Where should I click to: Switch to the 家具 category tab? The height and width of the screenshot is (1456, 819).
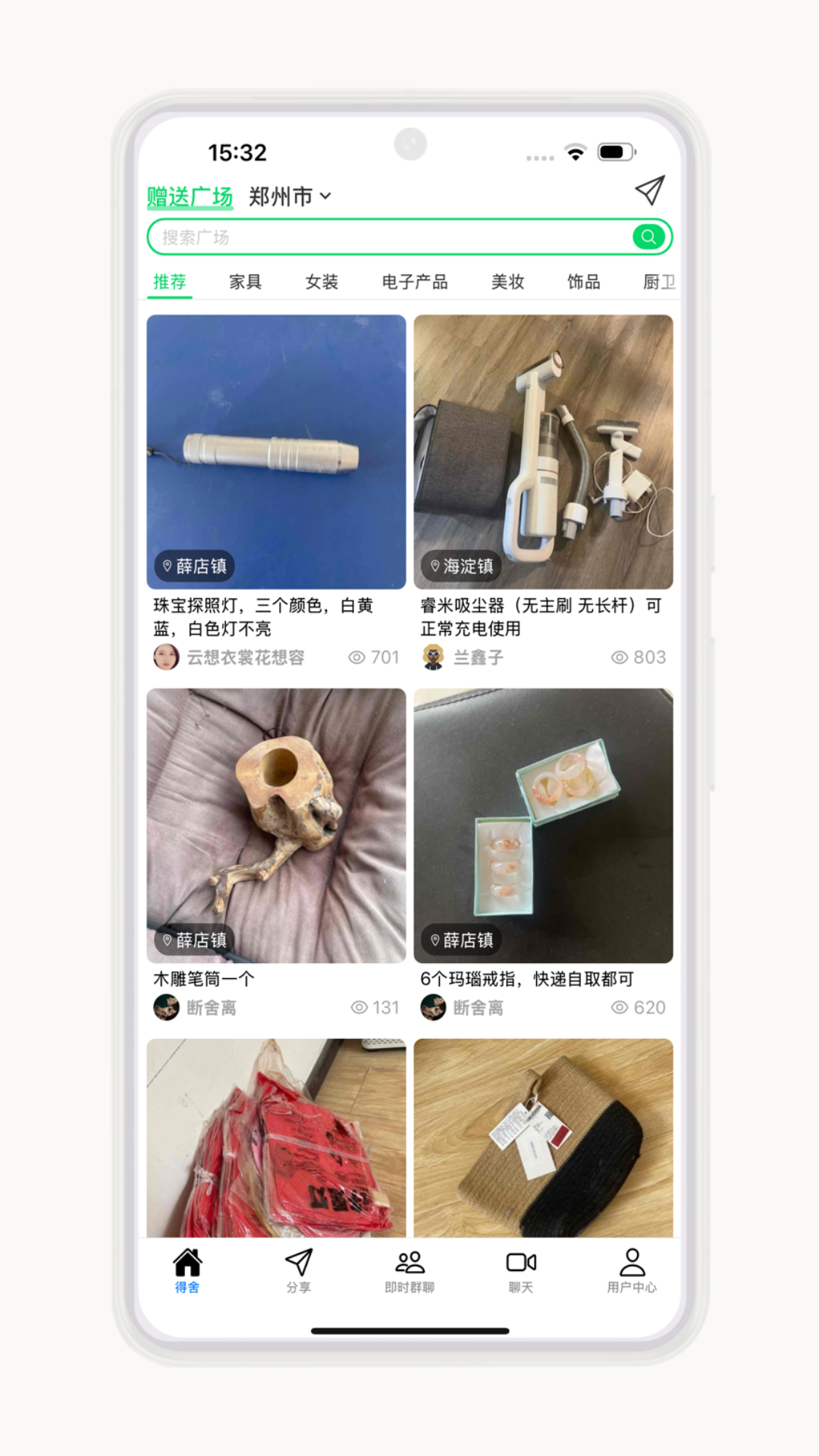point(245,282)
